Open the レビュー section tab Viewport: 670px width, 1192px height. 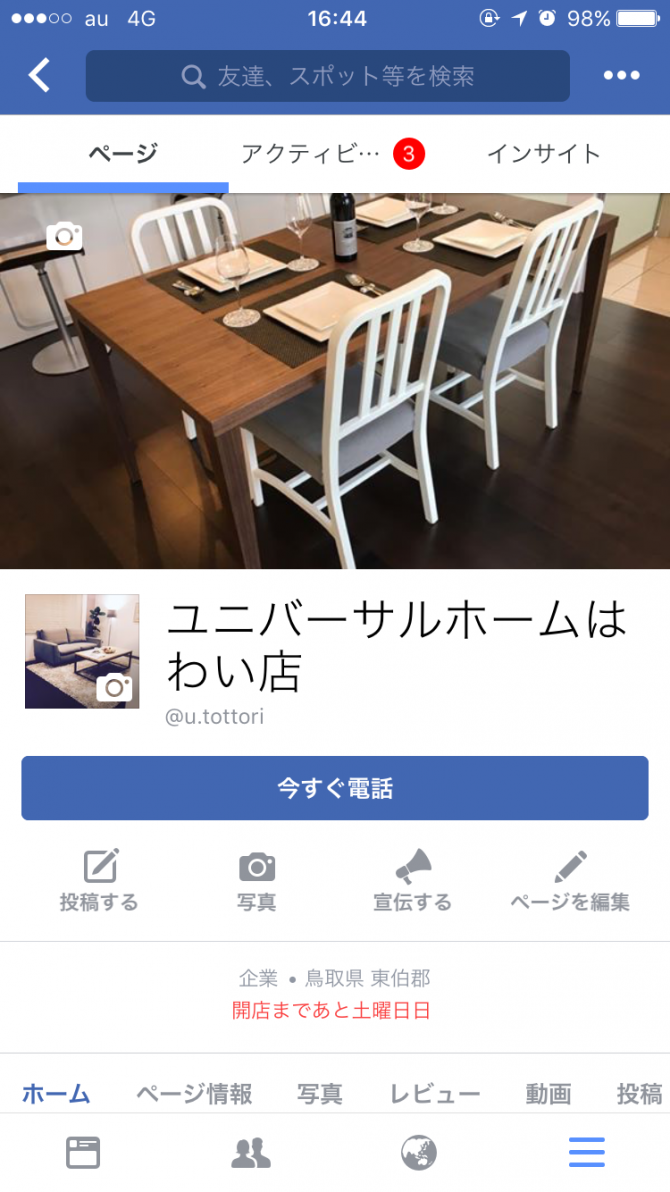pyautogui.click(x=435, y=1094)
